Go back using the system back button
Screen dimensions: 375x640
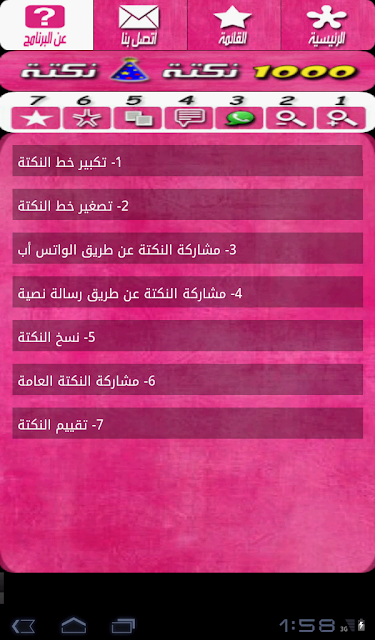[x=24, y=626]
